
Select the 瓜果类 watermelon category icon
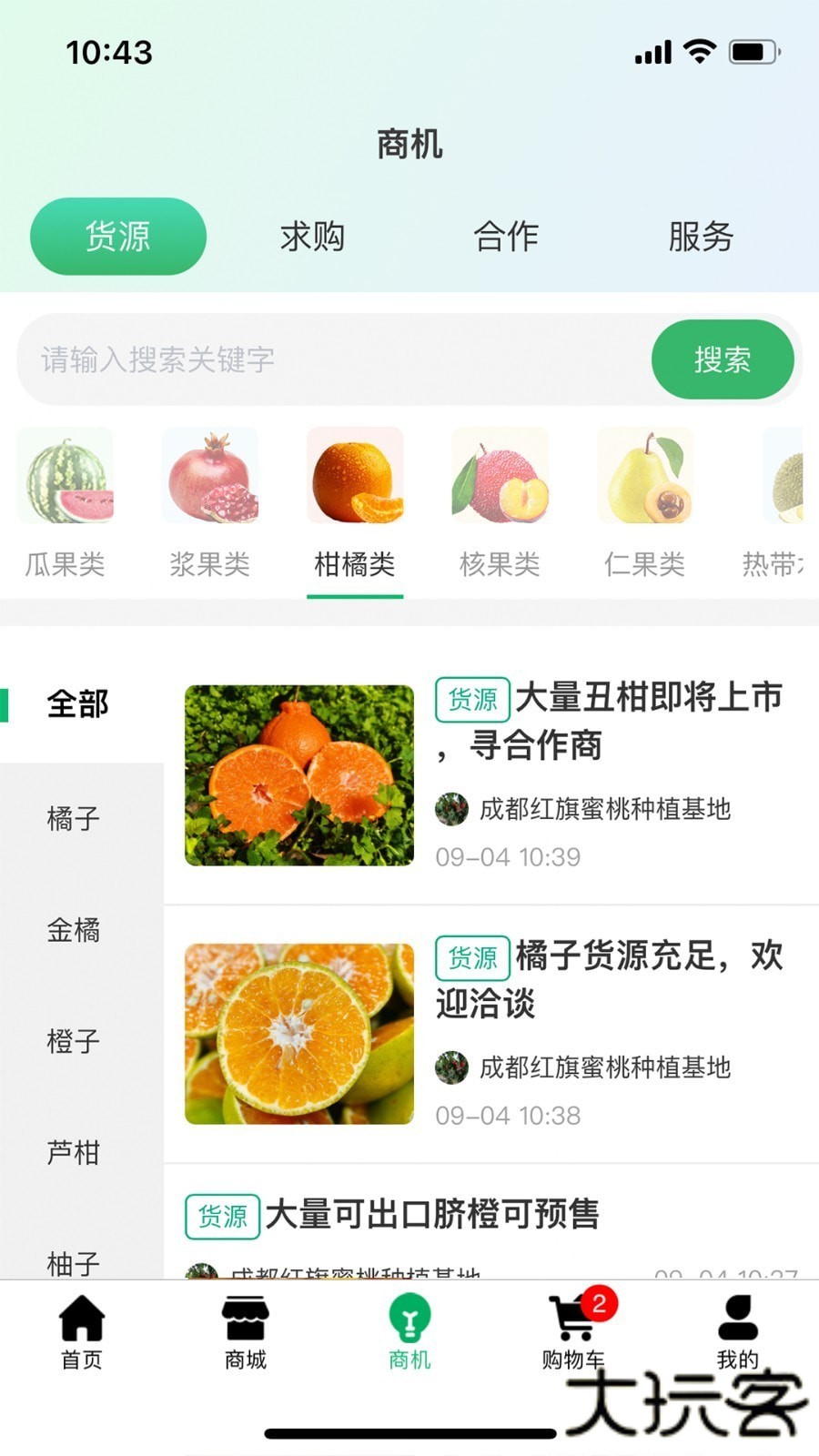[x=66, y=475]
